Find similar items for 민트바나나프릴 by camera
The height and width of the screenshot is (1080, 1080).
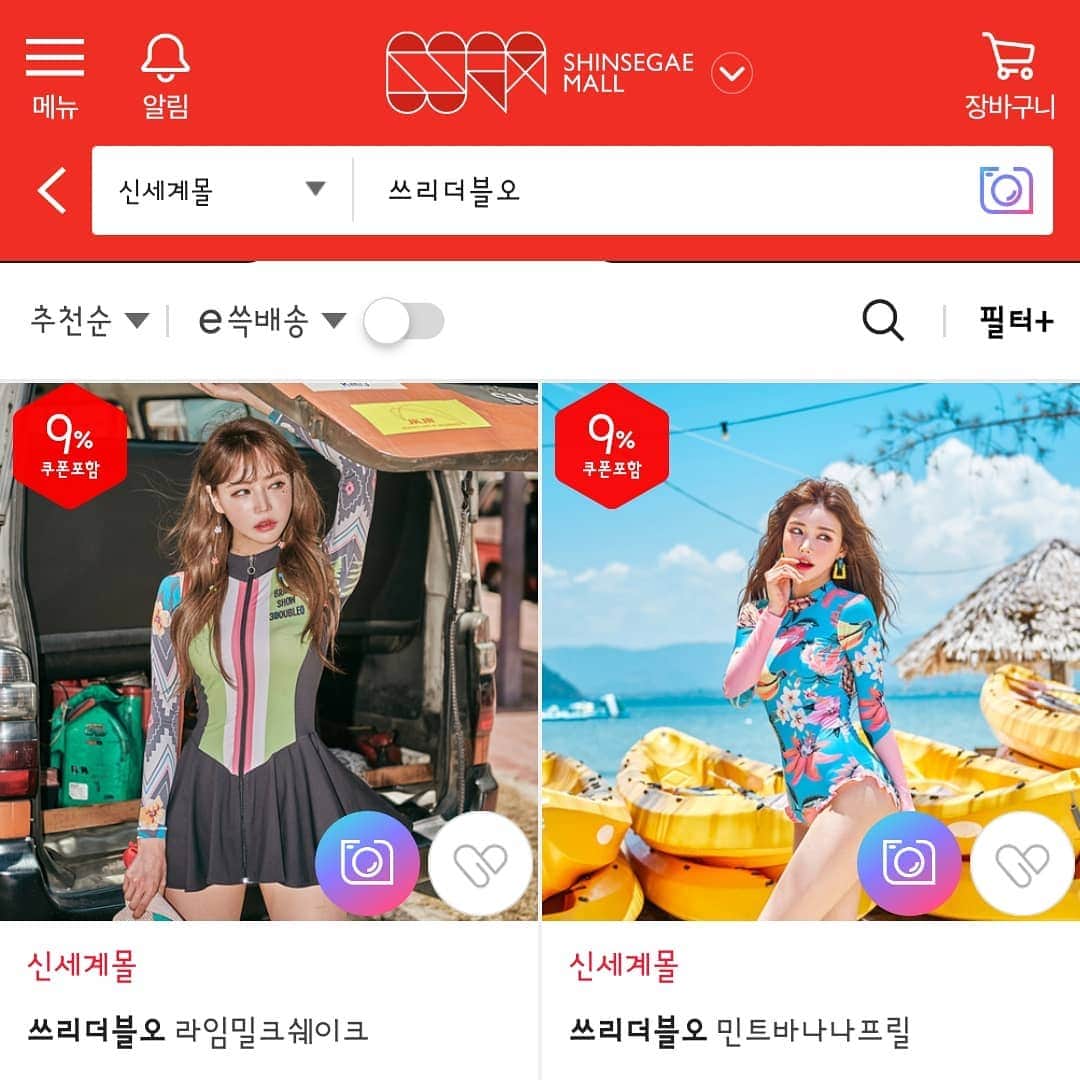point(909,863)
